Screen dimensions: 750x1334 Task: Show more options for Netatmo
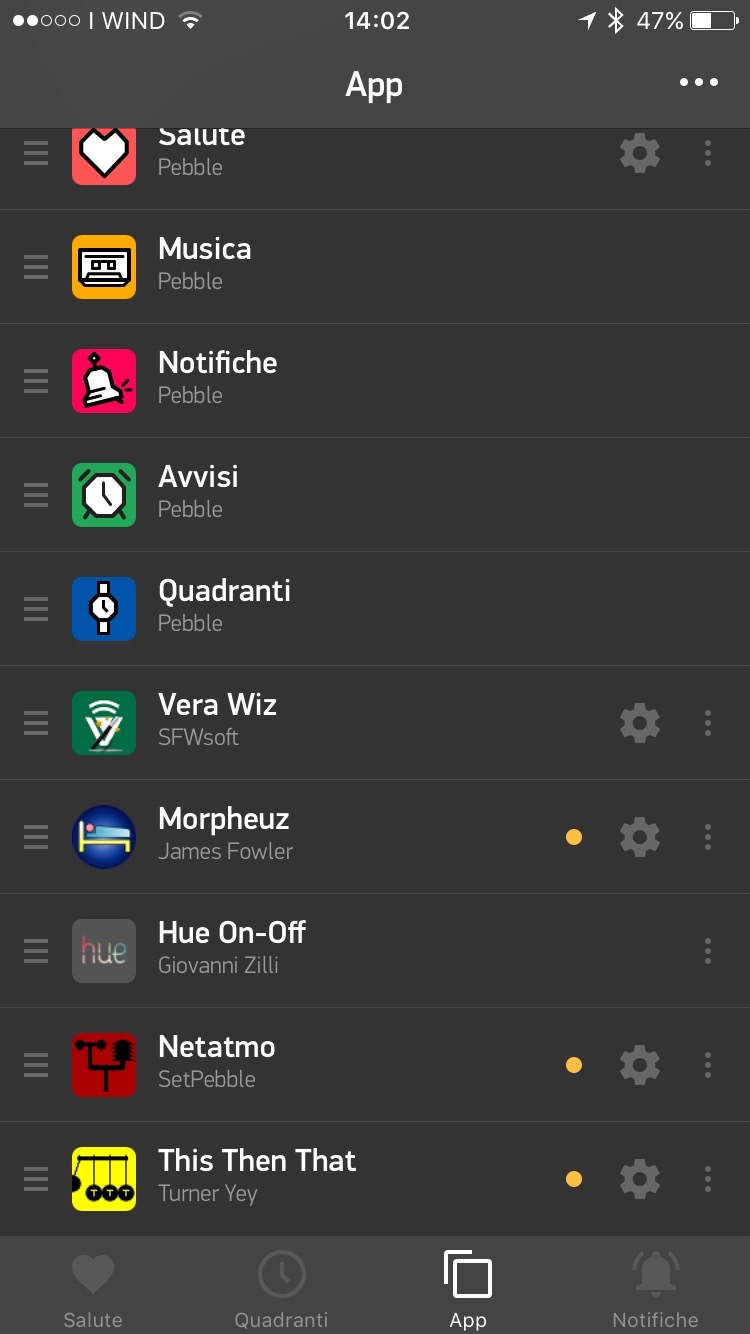(x=708, y=1065)
